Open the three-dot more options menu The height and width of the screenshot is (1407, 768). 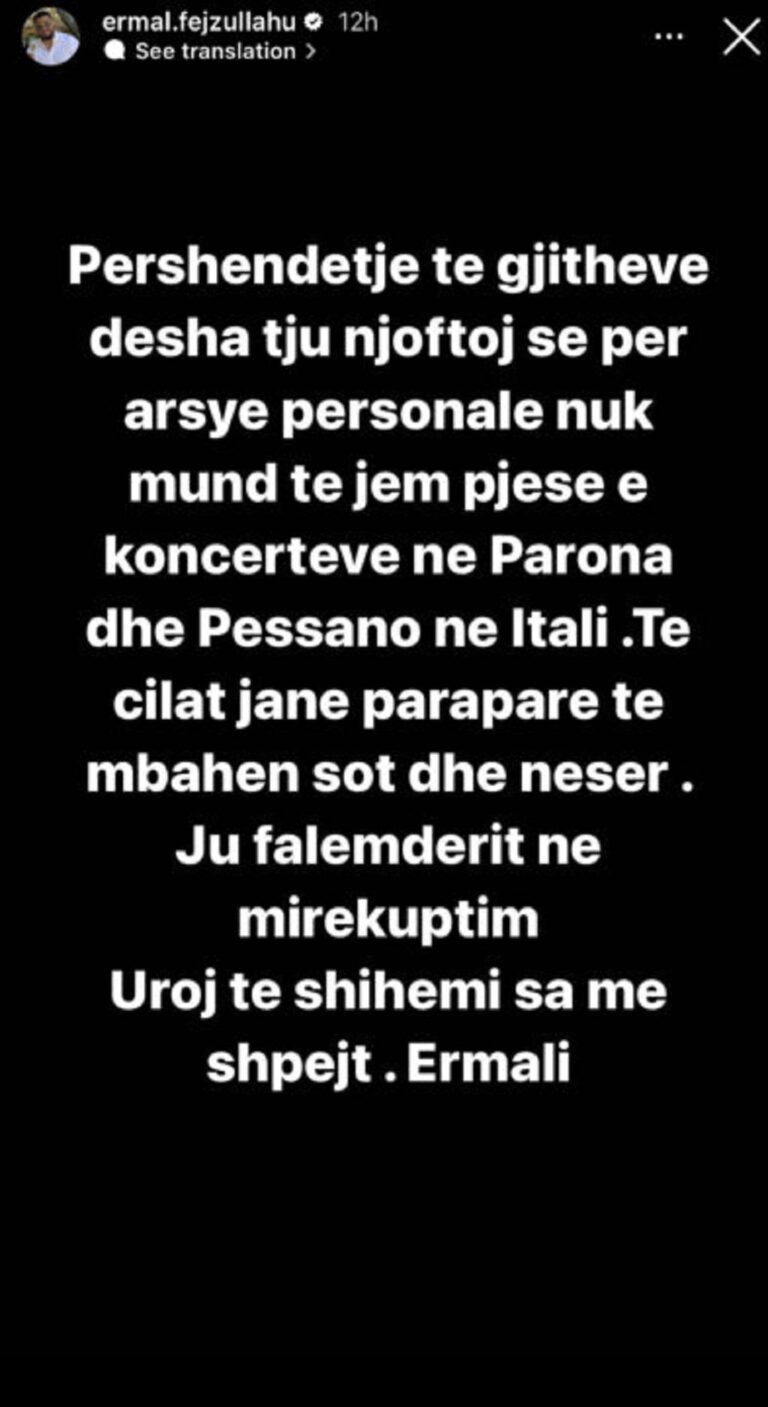click(x=669, y=36)
